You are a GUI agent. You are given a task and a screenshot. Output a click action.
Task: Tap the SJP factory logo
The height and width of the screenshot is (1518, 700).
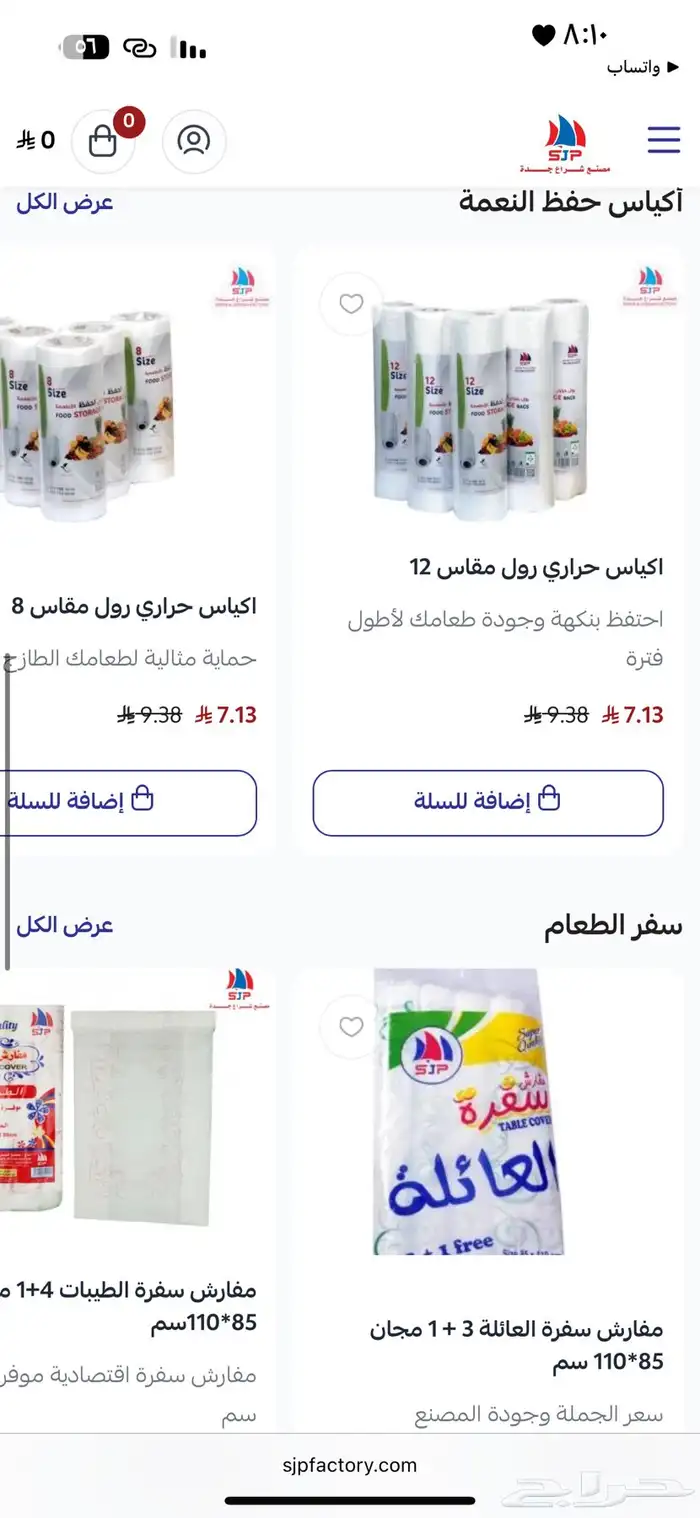click(565, 145)
